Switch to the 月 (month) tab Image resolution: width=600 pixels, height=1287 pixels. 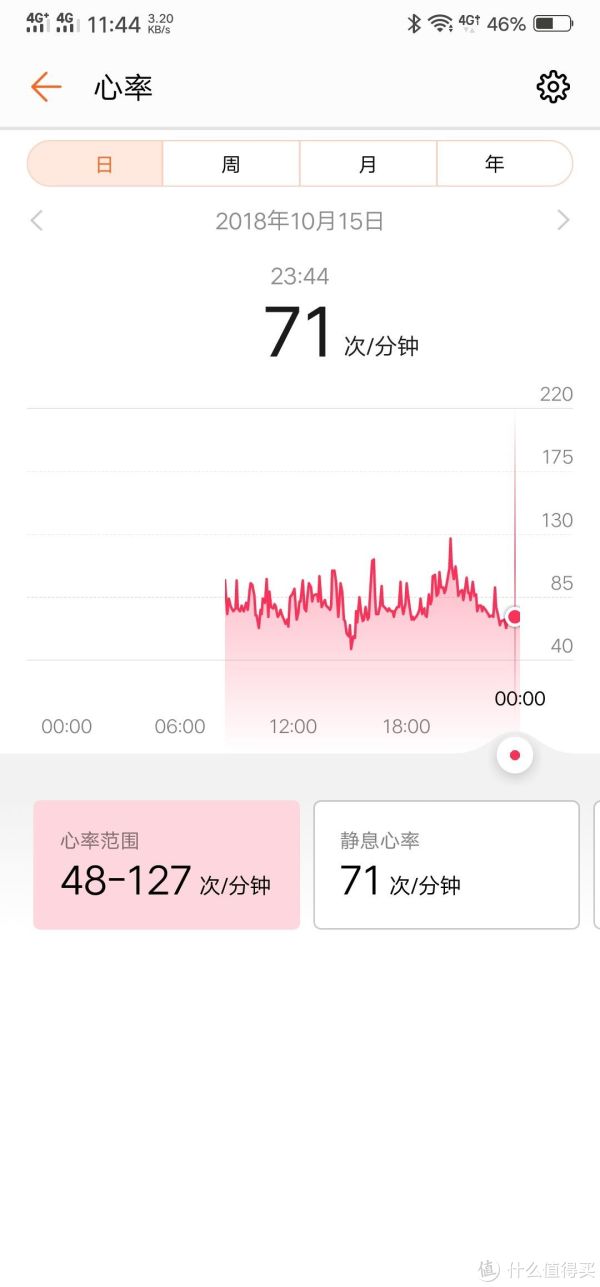(x=368, y=164)
